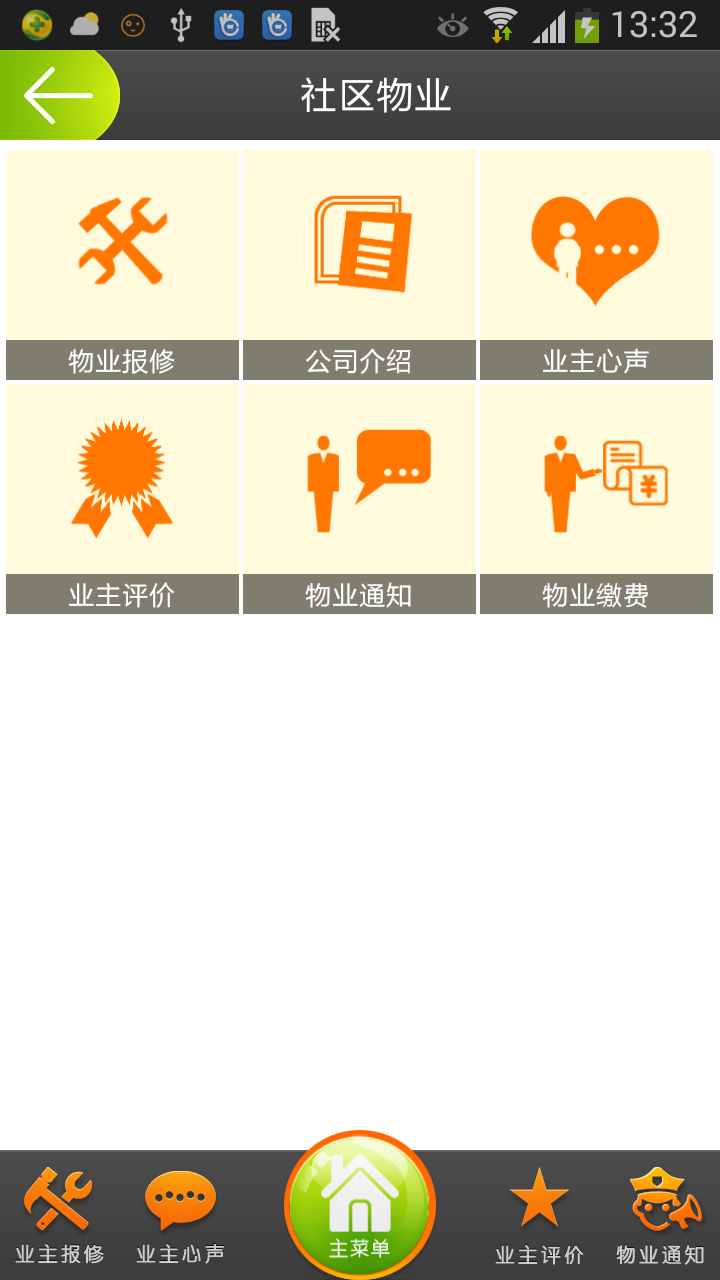Image resolution: width=720 pixels, height=1280 pixels.
Task: Open the 业主心声 grid tile
Action: [596, 265]
